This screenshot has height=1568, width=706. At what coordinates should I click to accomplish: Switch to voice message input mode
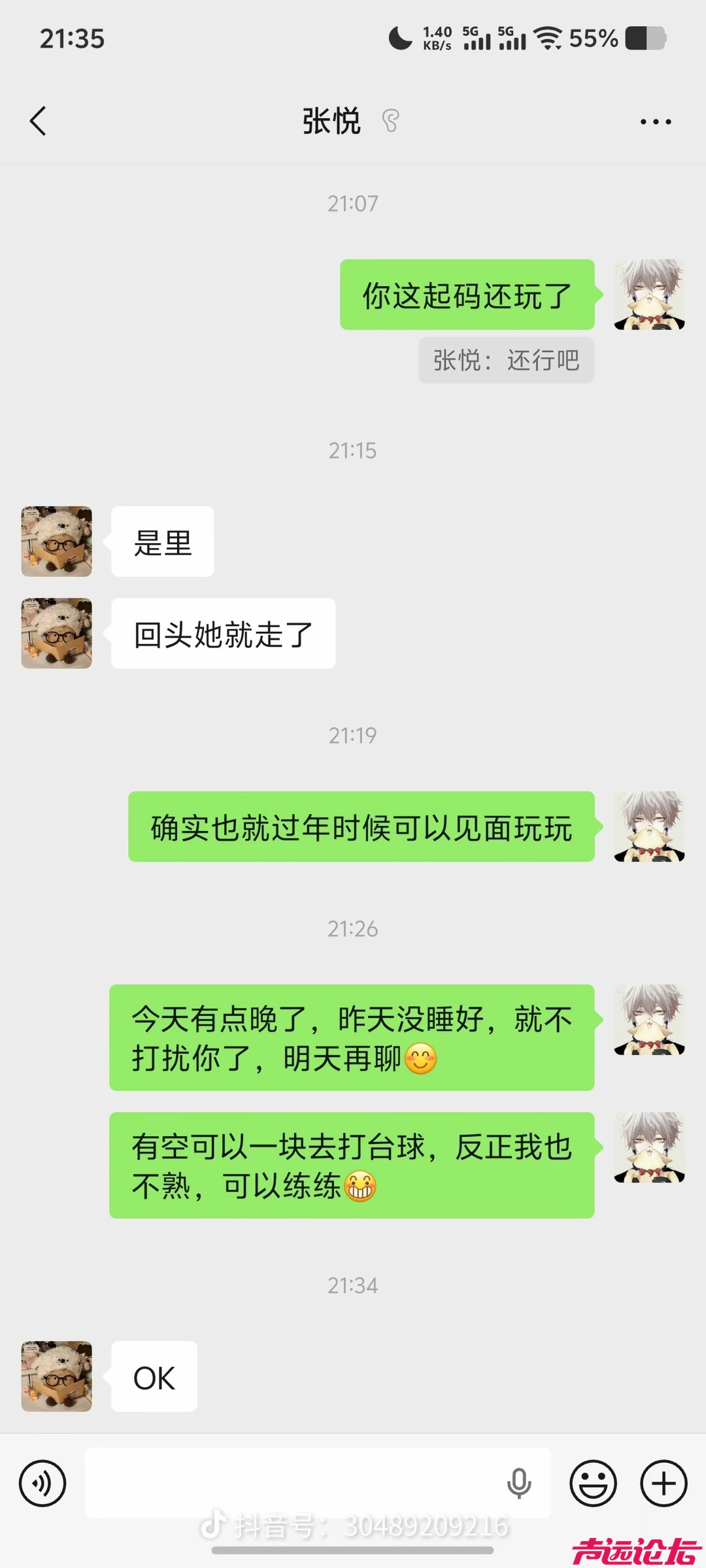42,1483
